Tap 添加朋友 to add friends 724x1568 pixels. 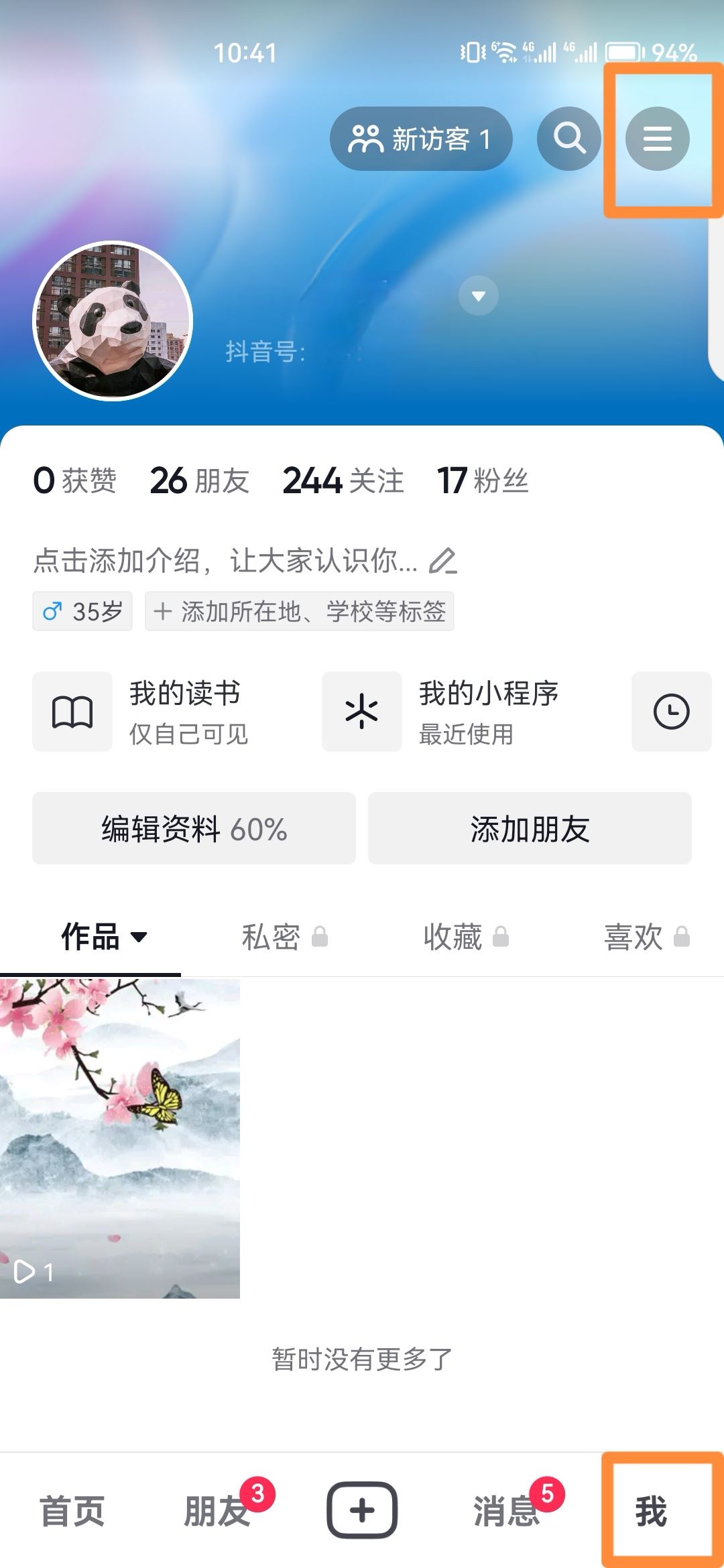(530, 828)
